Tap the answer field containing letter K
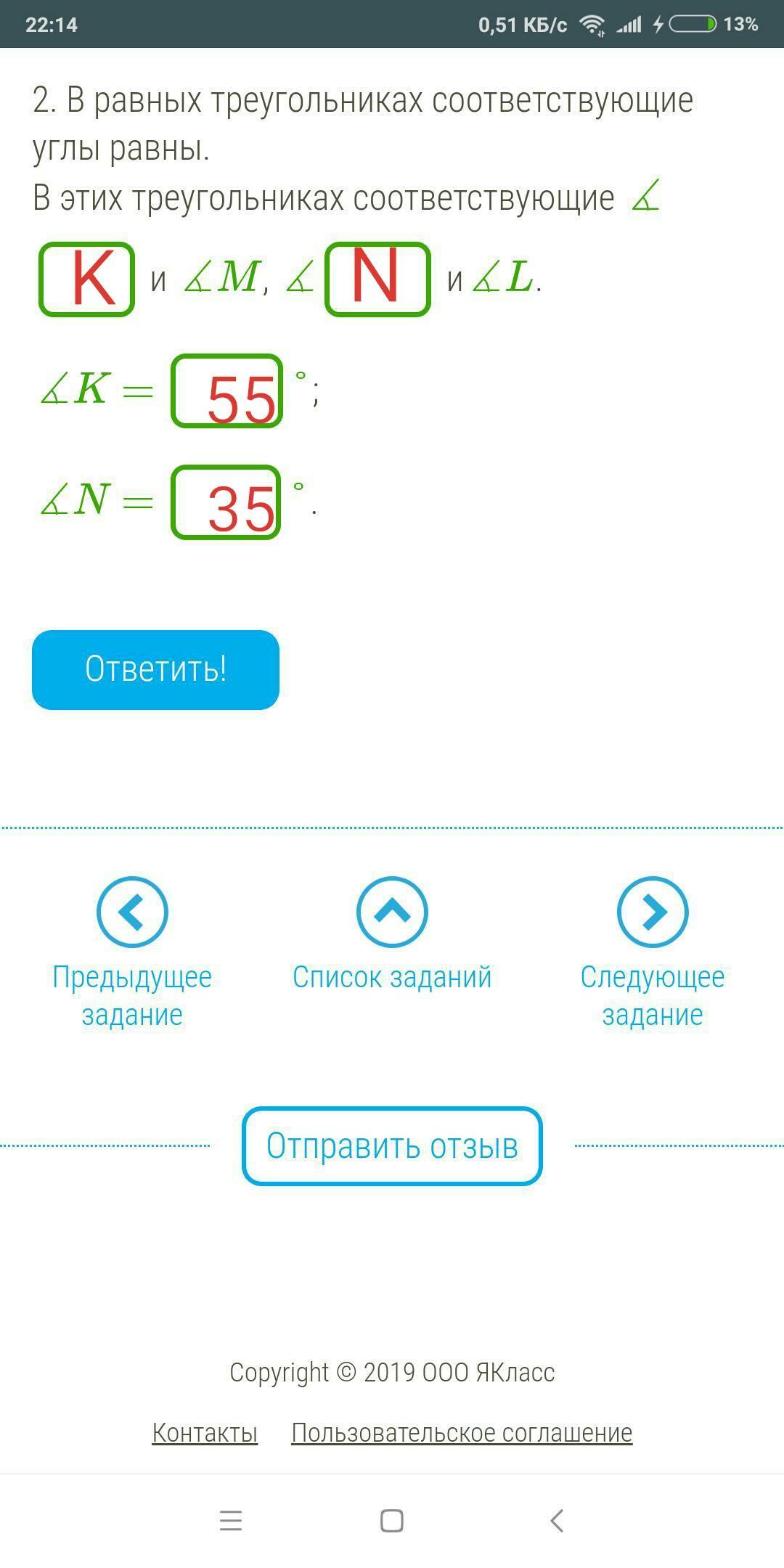 86,279
